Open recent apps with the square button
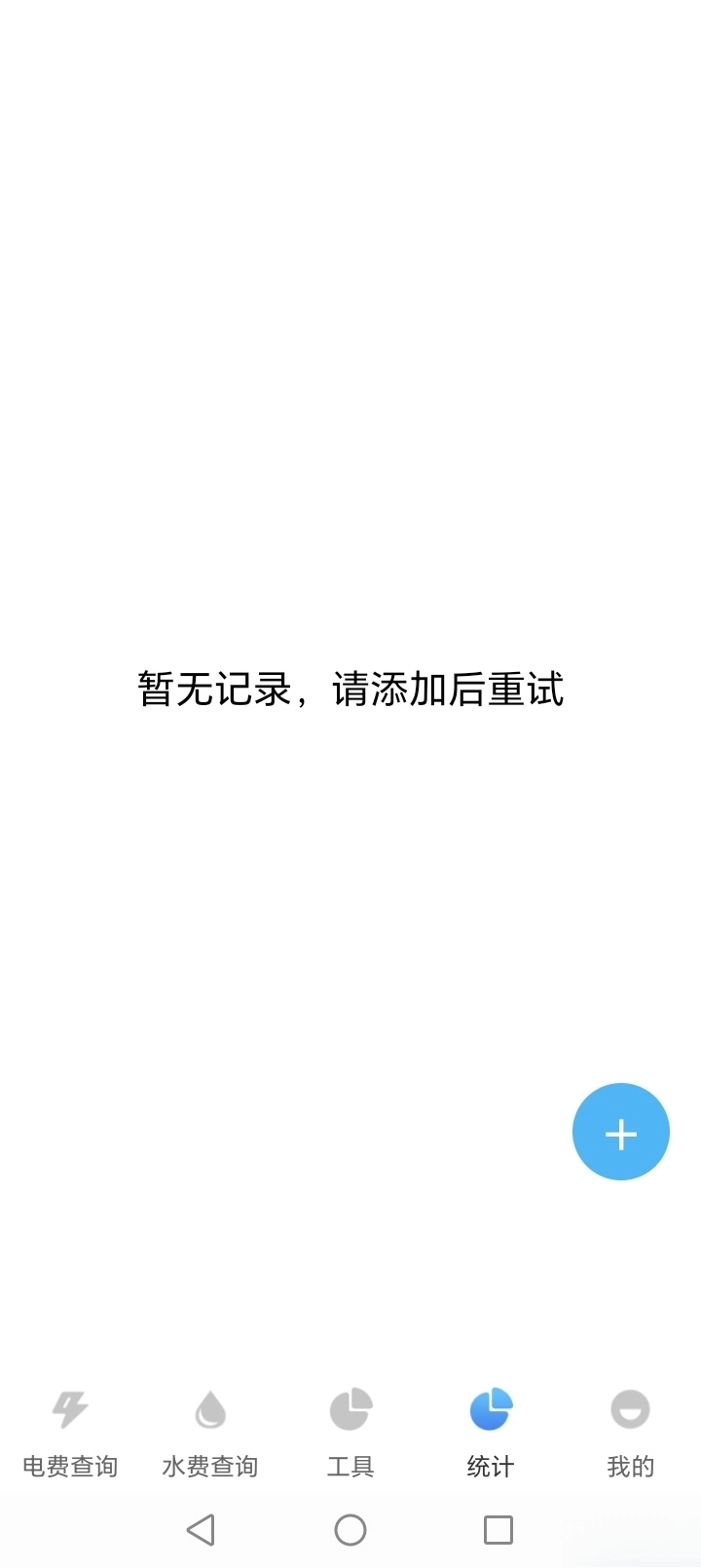Viewport: 701px width, 1568px height. (x=497, y=1529)
